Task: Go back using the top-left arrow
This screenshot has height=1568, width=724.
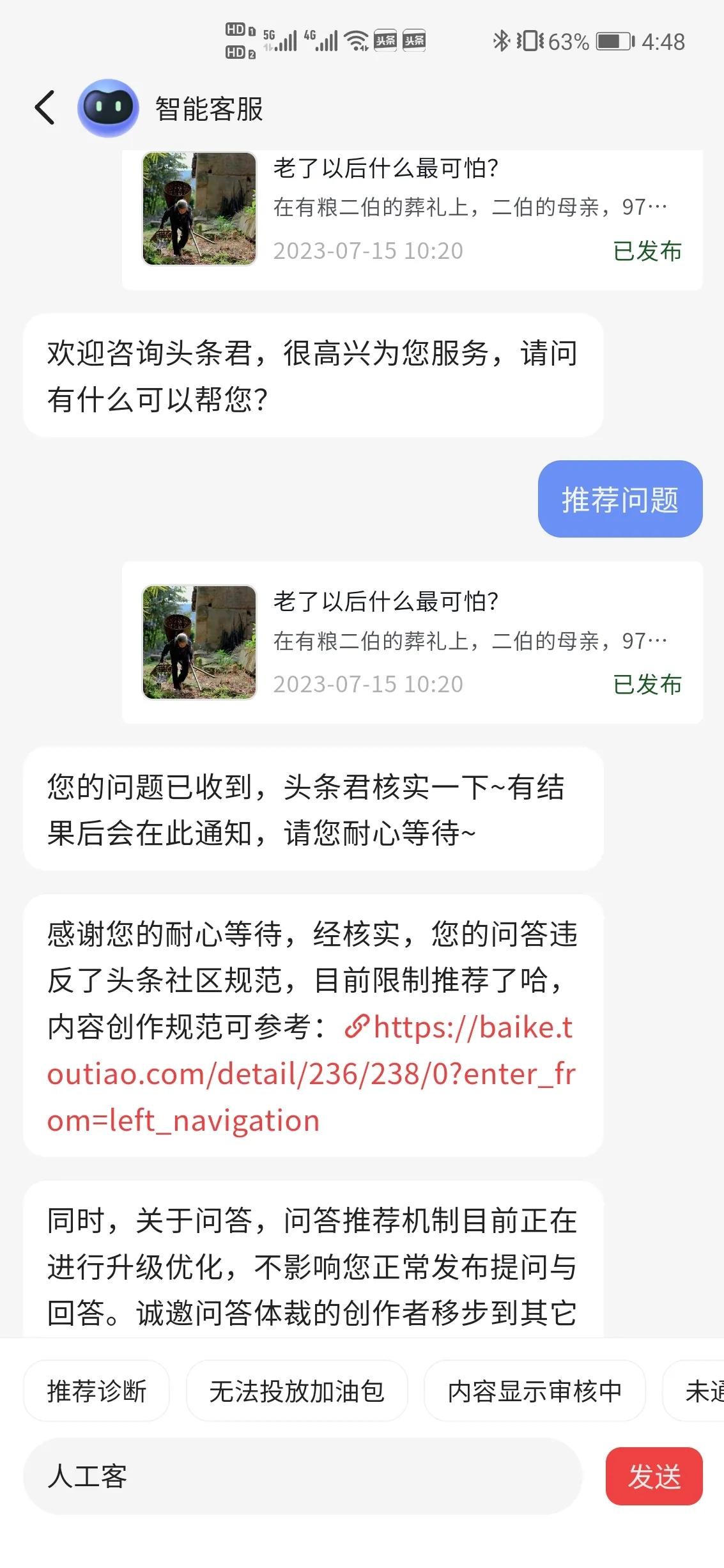Action: point(45,107)
